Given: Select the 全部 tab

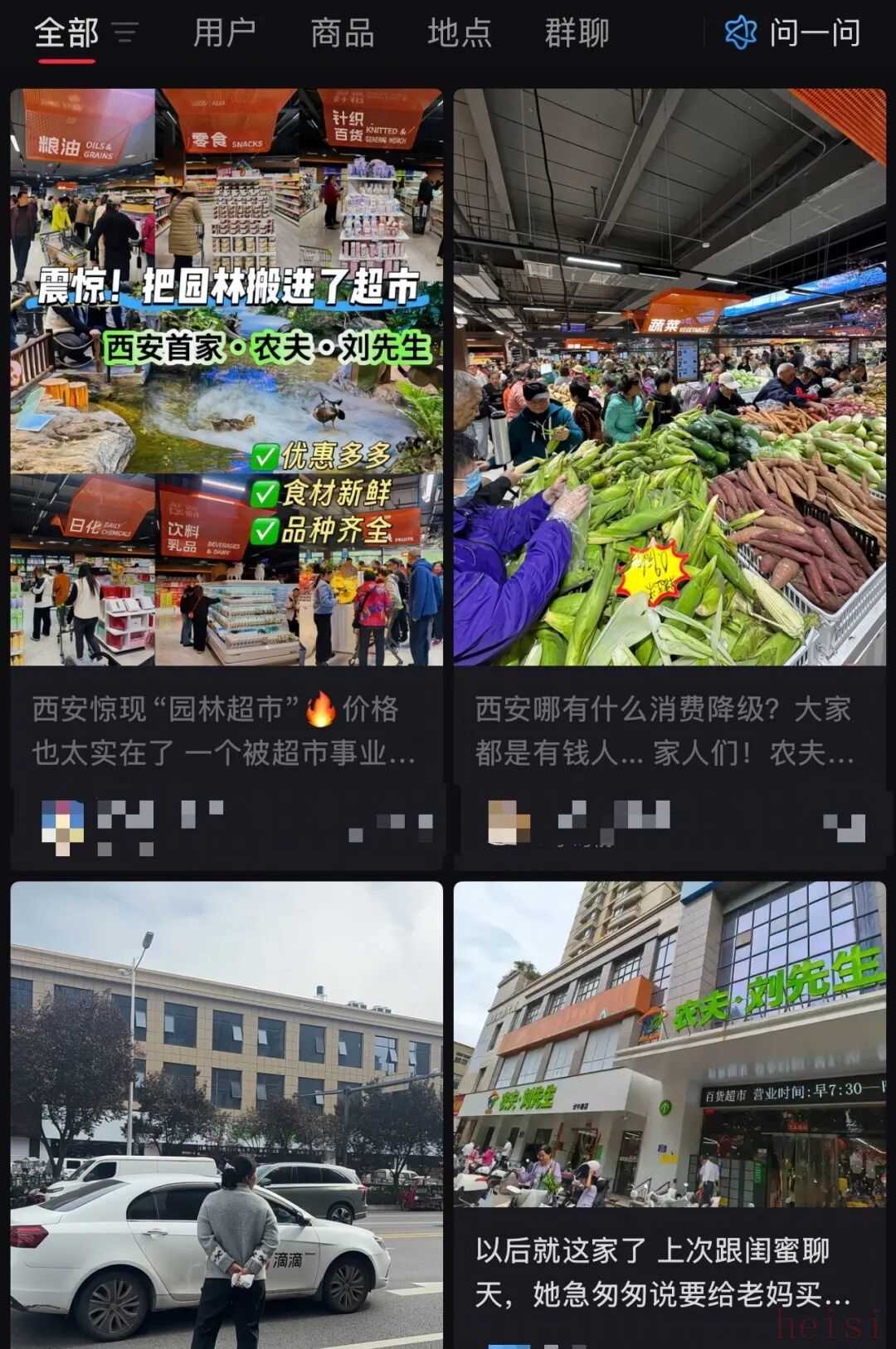Looking at the screenshot, I should click(x=66, y=34).
